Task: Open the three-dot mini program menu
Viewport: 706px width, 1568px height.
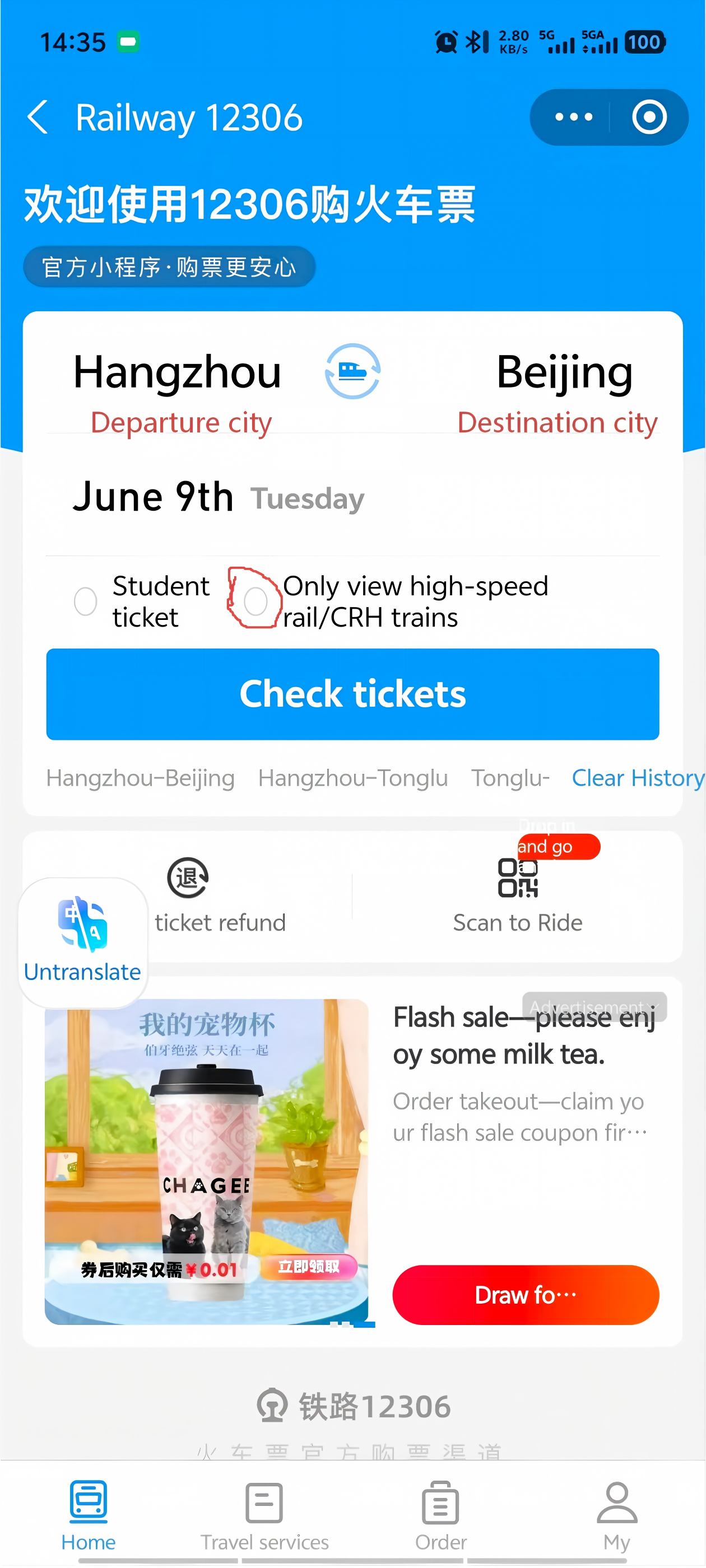Action: click(573, 117)
